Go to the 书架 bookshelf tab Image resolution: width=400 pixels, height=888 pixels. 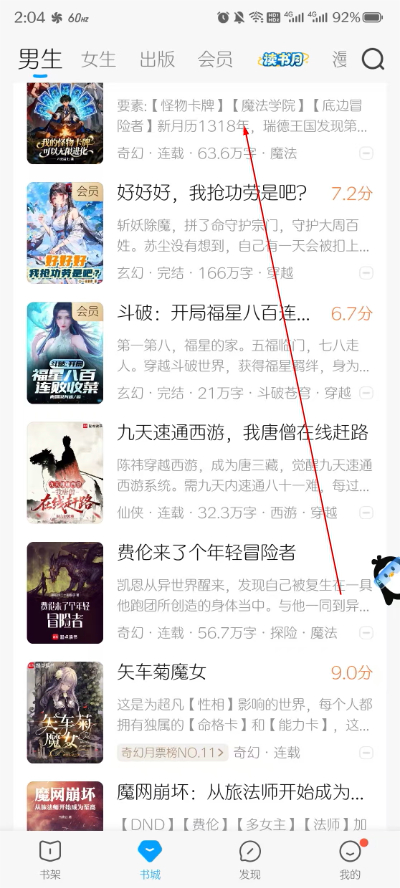[x=50, y=860]
